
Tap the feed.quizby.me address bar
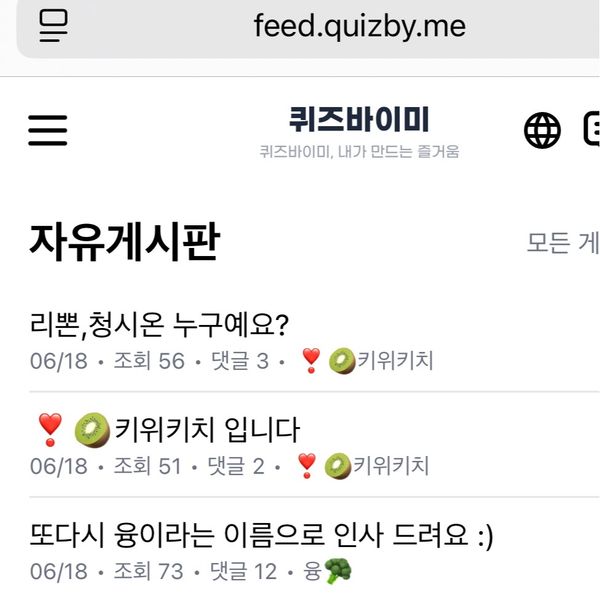click(359, 26)
